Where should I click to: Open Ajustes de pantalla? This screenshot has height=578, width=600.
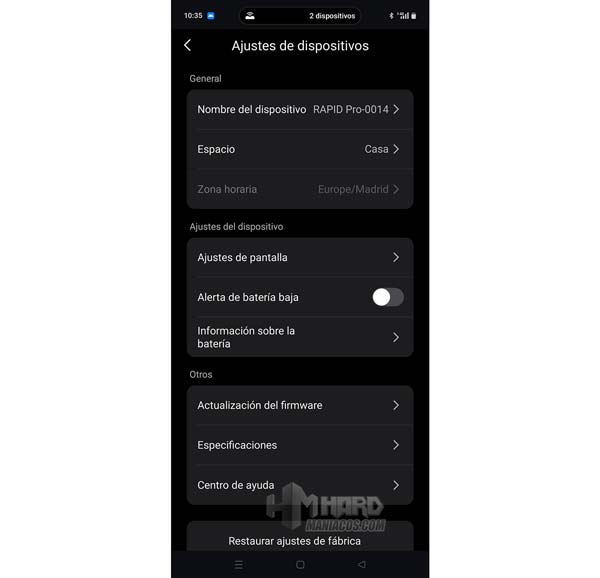tap(299, 257)
